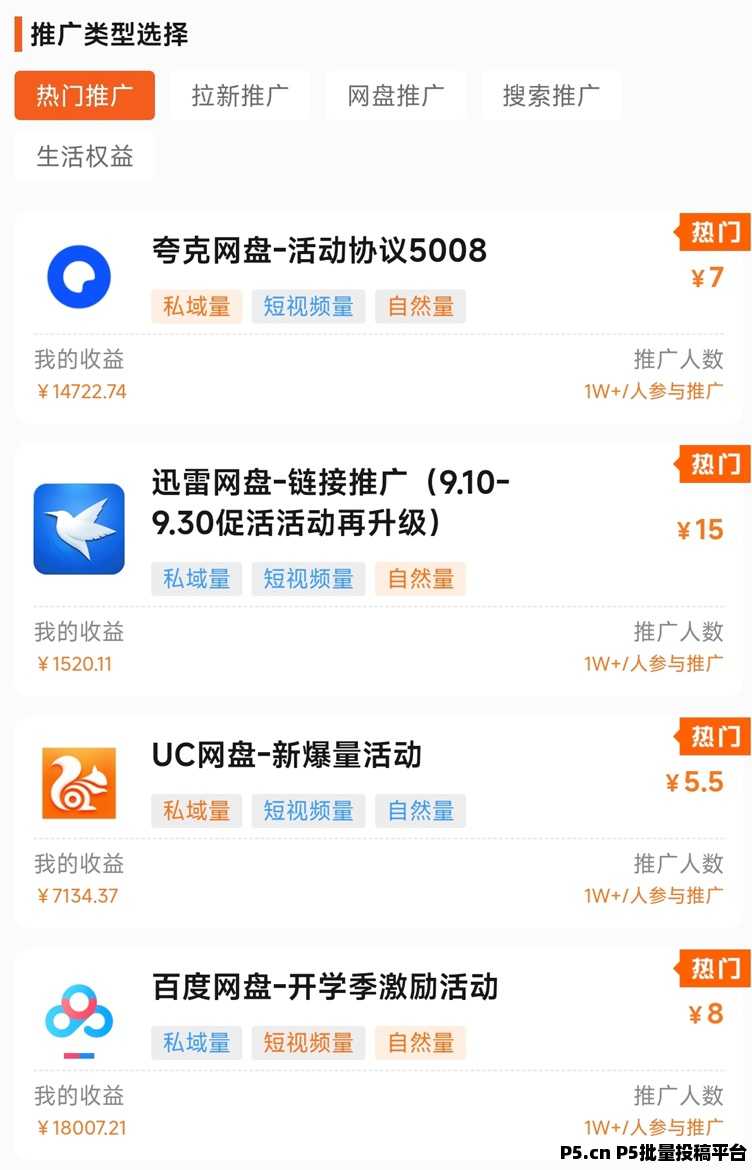Toggle the 私域量 tag under 夸克网盘
The height and width of the screenshot is (1170, 752).
point(196,306)
